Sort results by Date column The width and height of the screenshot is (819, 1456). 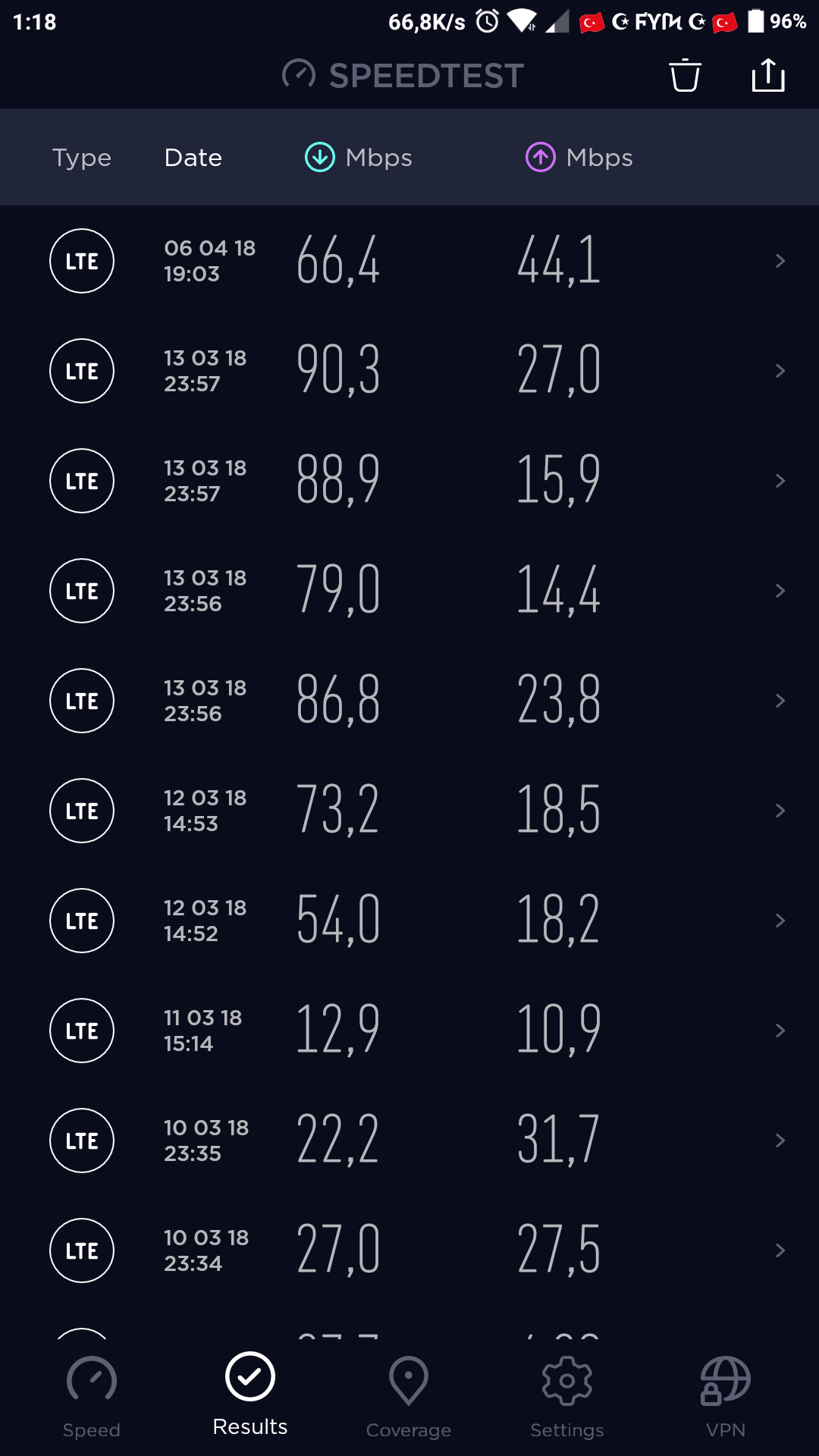[193, 158]
